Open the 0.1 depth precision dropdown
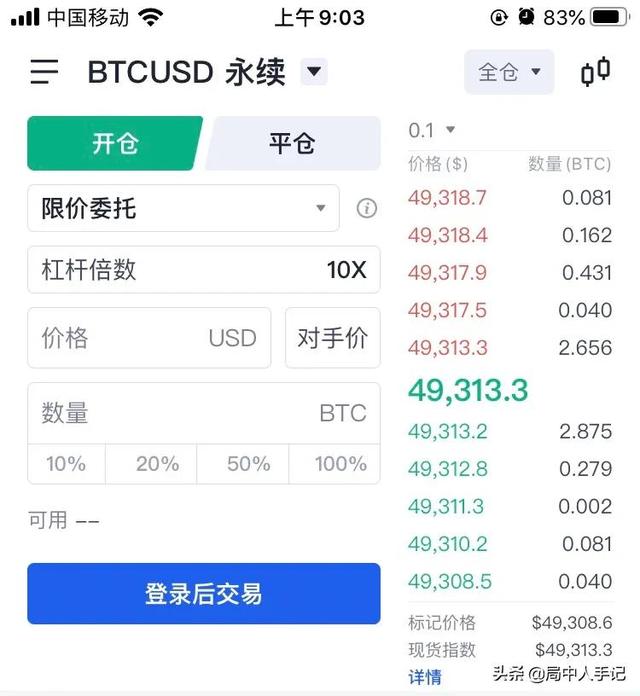640x696 pixels. coord(432,130)
